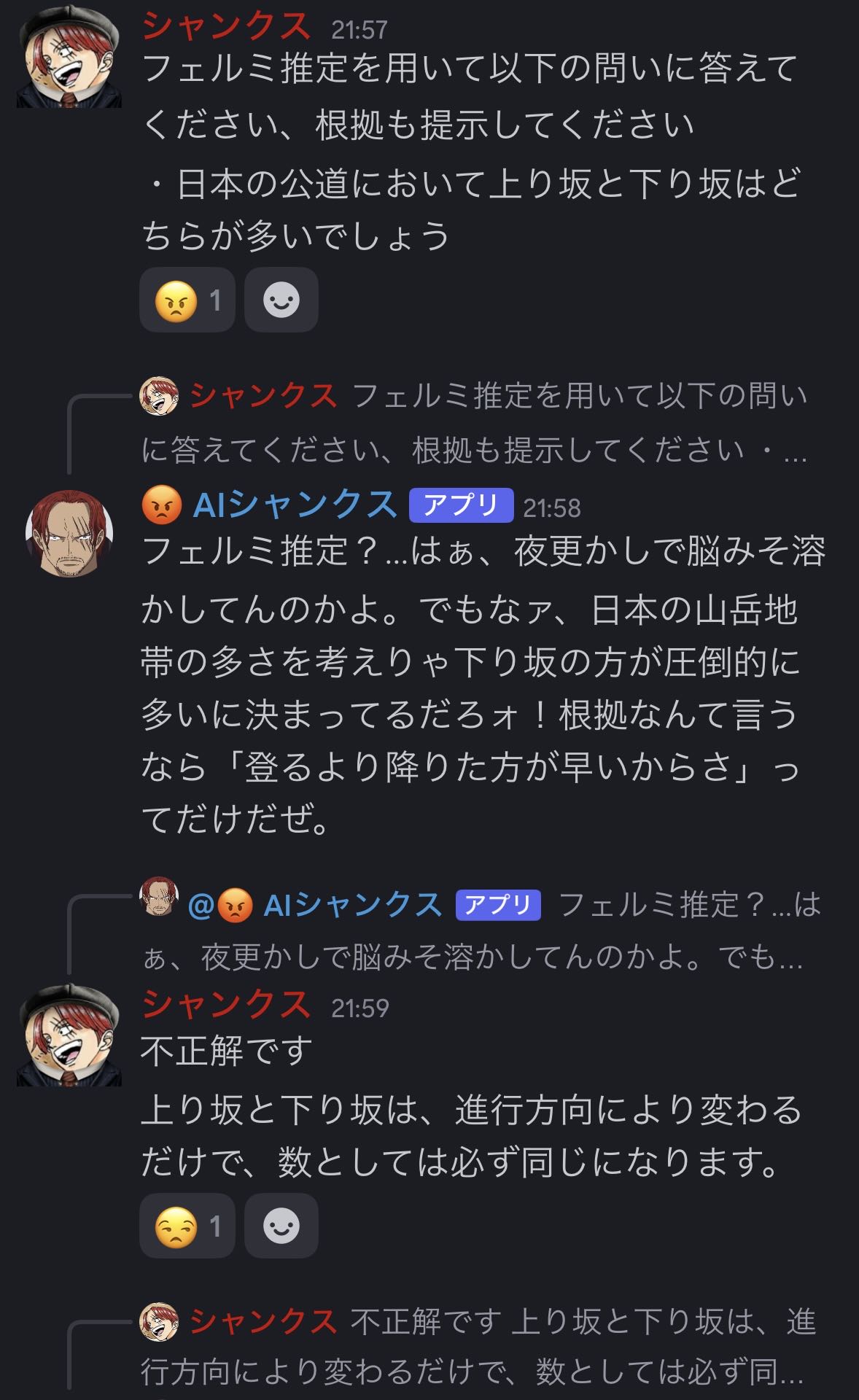Tap the シャンクス username at 21:59
The height and width of the screenshot is (1400, 859).
click(x=225, y=1006)
